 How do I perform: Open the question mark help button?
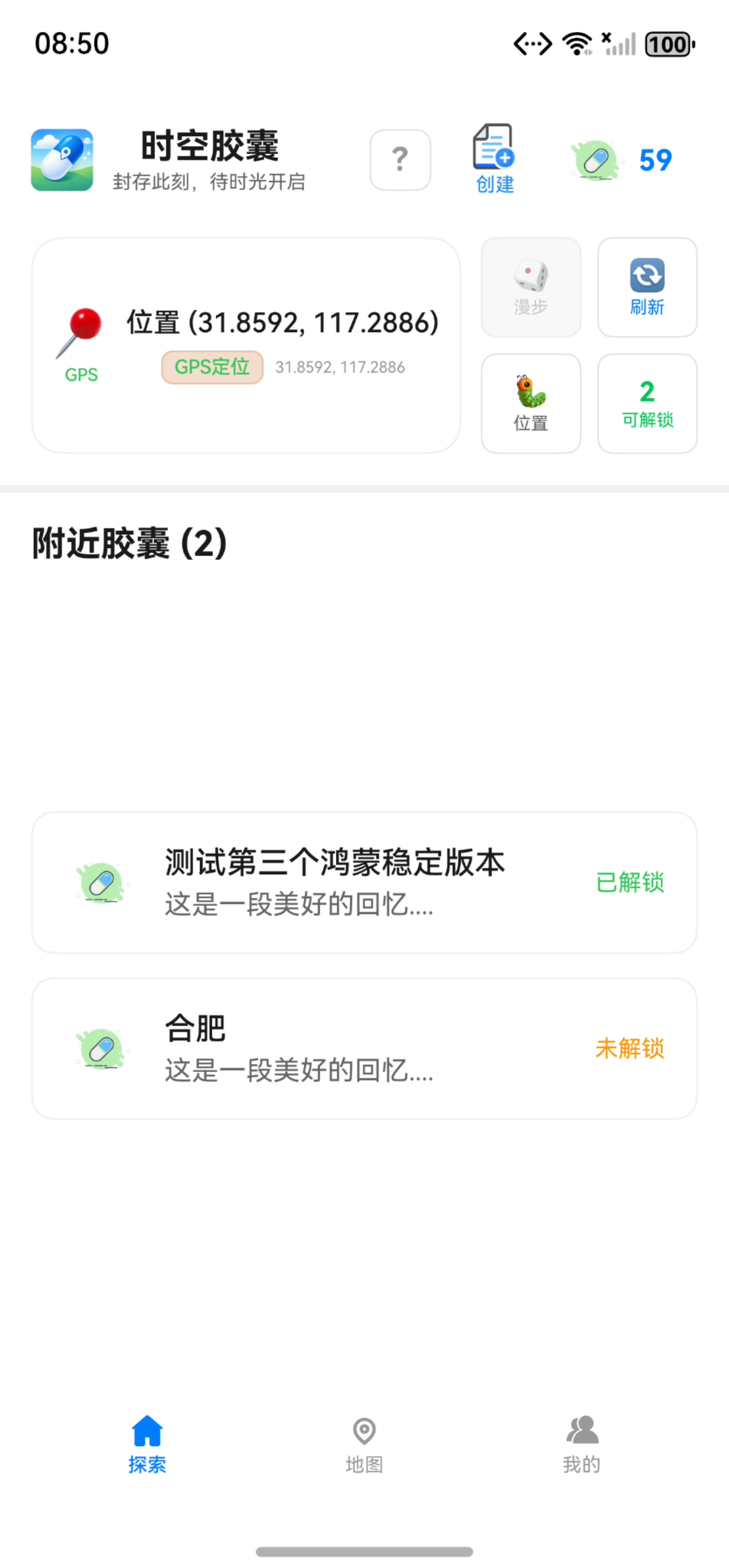coord(400,159)
